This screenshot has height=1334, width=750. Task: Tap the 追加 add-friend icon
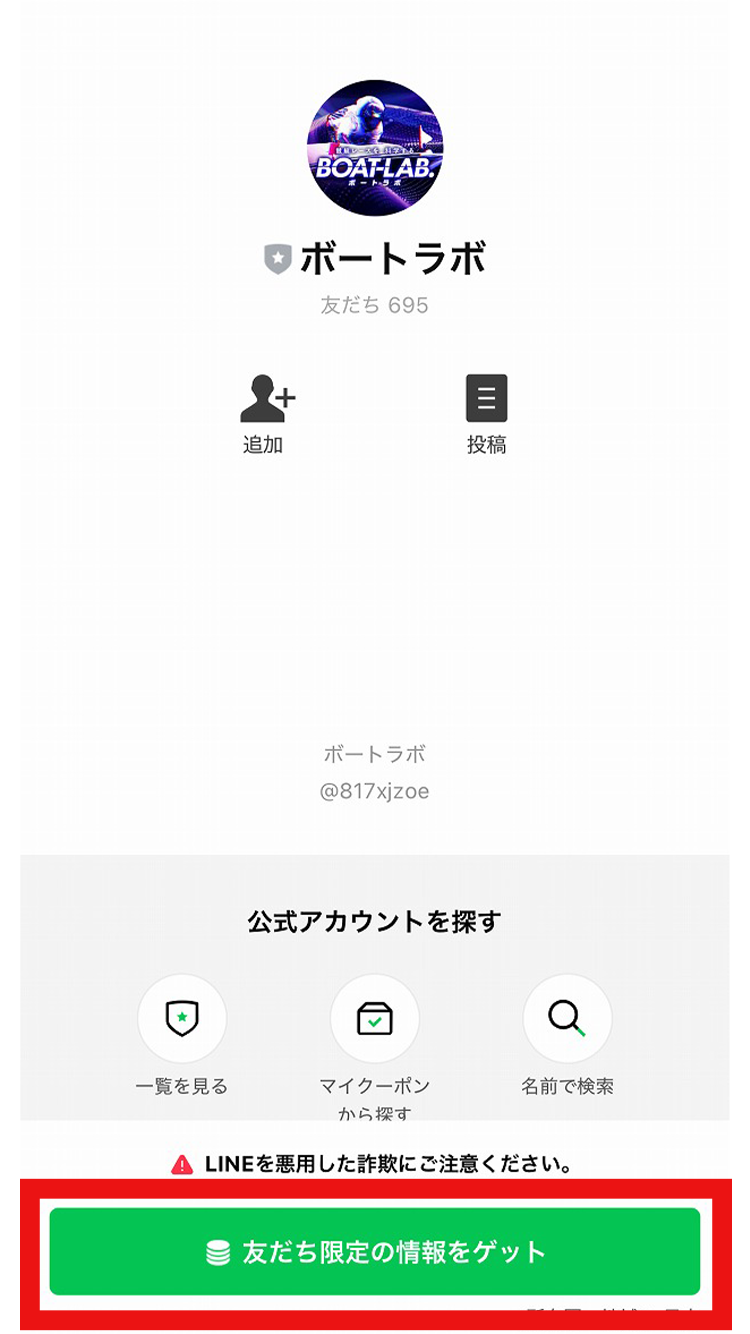click(266, 399)
